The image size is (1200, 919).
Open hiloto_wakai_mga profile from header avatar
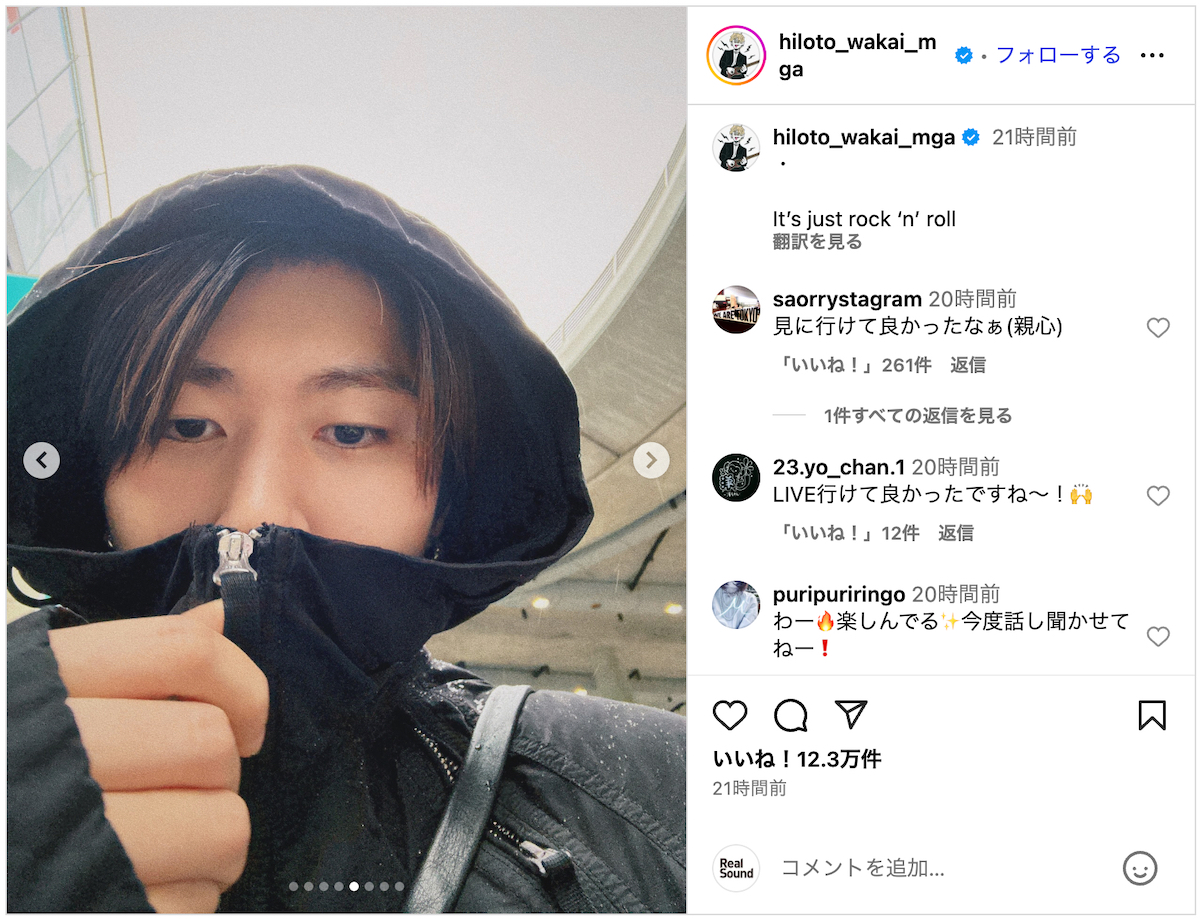point(736,56)
